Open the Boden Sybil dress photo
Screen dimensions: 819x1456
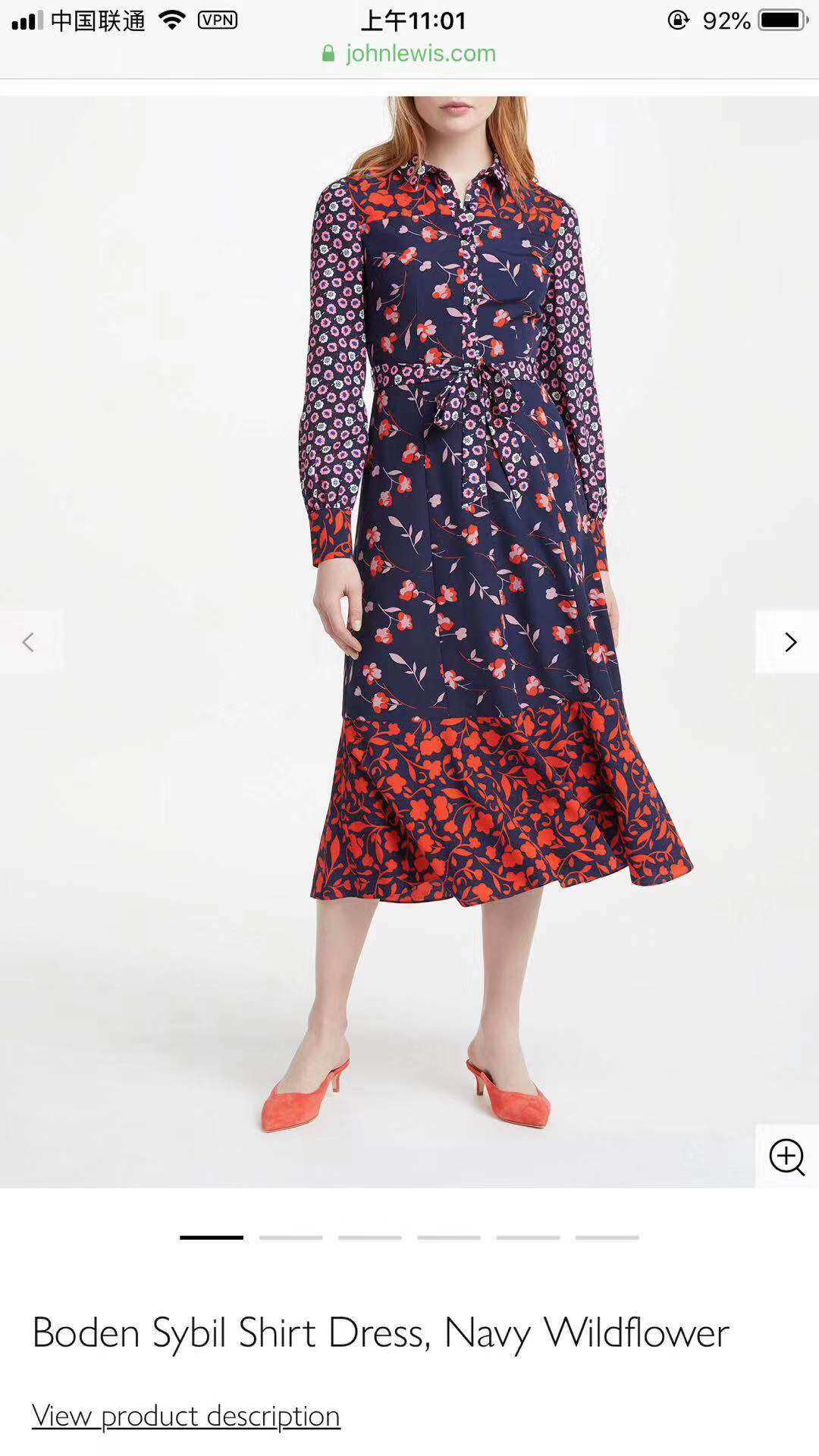pyautogui.click(x=409, y=642)
